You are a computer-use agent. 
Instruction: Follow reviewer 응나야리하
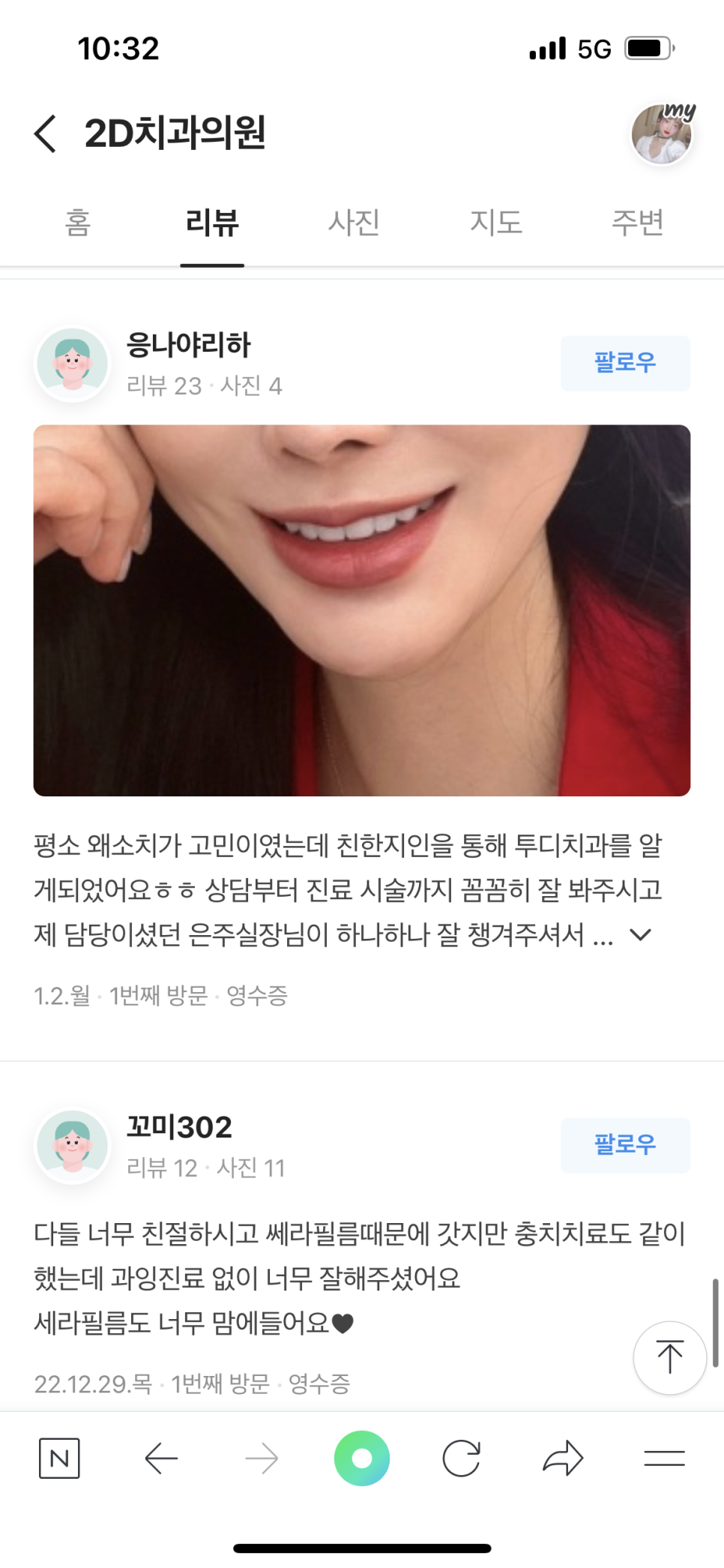[x=625, y=363]
